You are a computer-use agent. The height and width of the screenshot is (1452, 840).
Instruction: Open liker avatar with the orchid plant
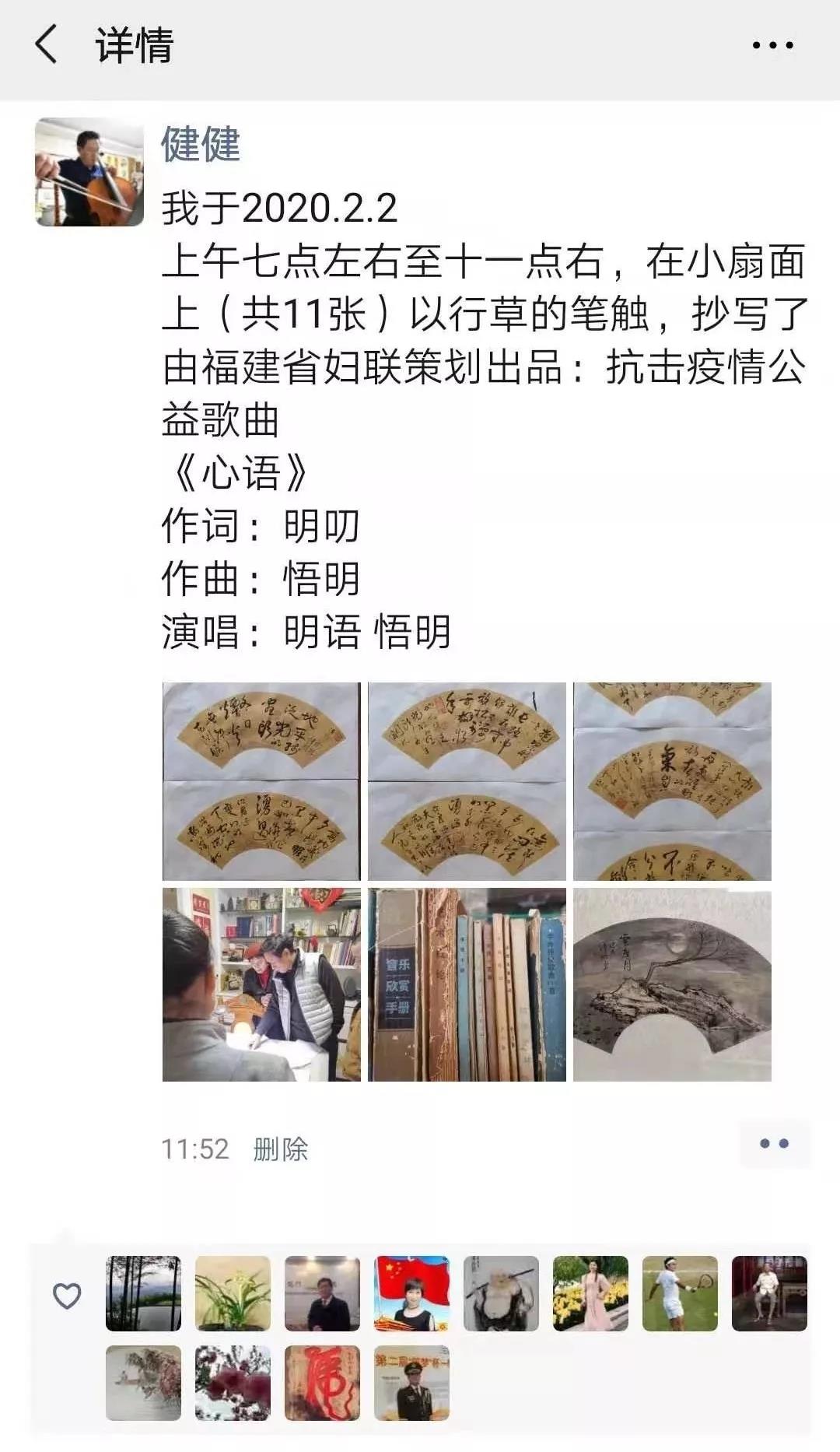coord(233,1293)
